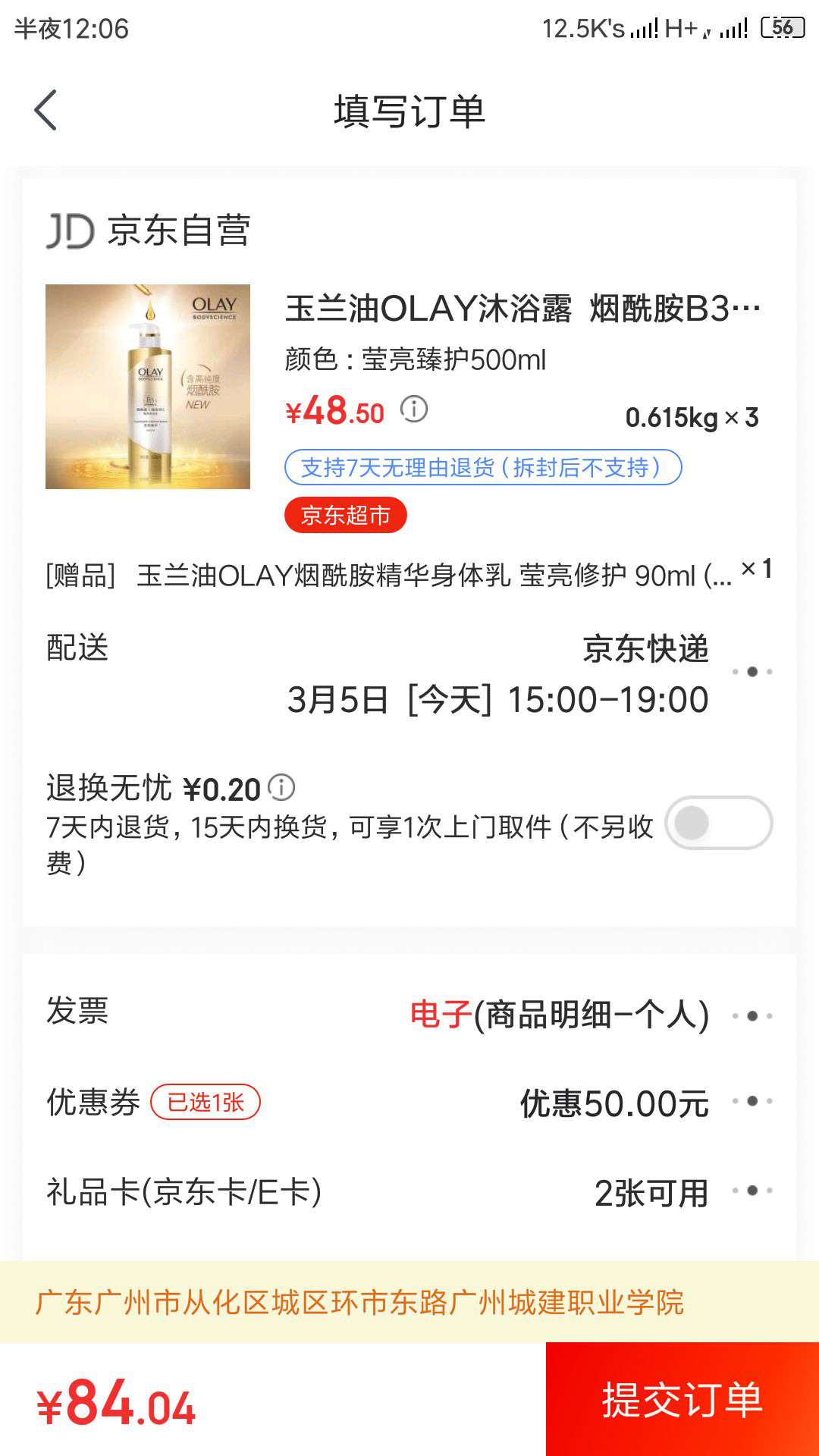
Task: Open the info icon beside ¥48.50 price
Action: 413,410
